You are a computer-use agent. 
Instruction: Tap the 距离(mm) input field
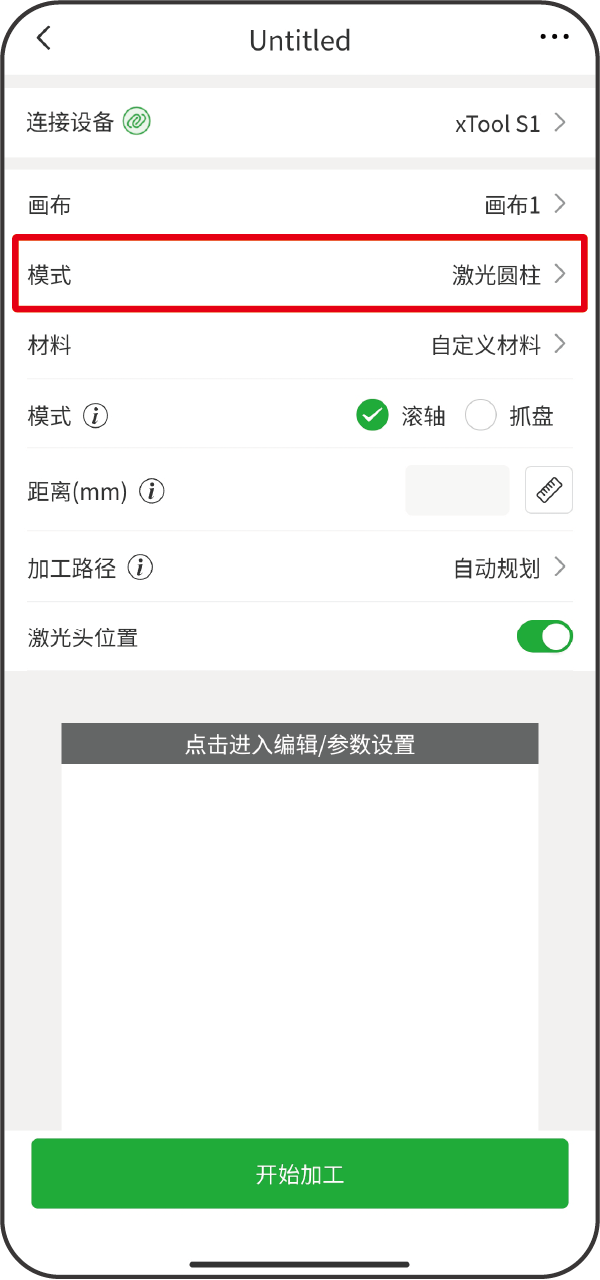[457, 490]
